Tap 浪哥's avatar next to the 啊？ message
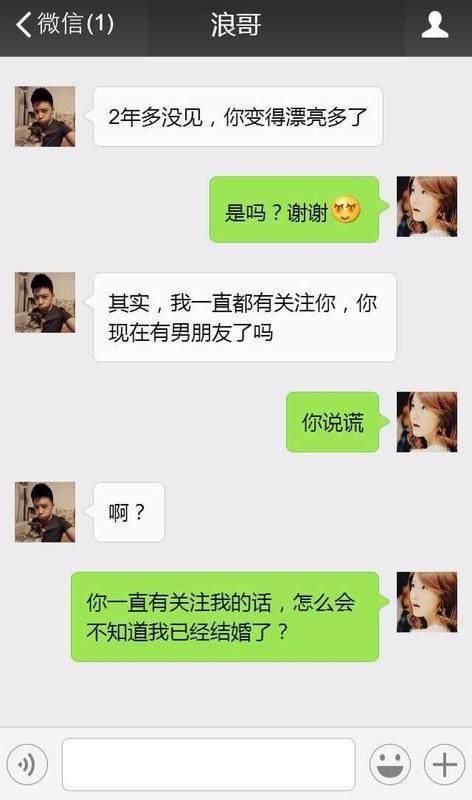This screenshot has height=800, width=472. [45, 512]
